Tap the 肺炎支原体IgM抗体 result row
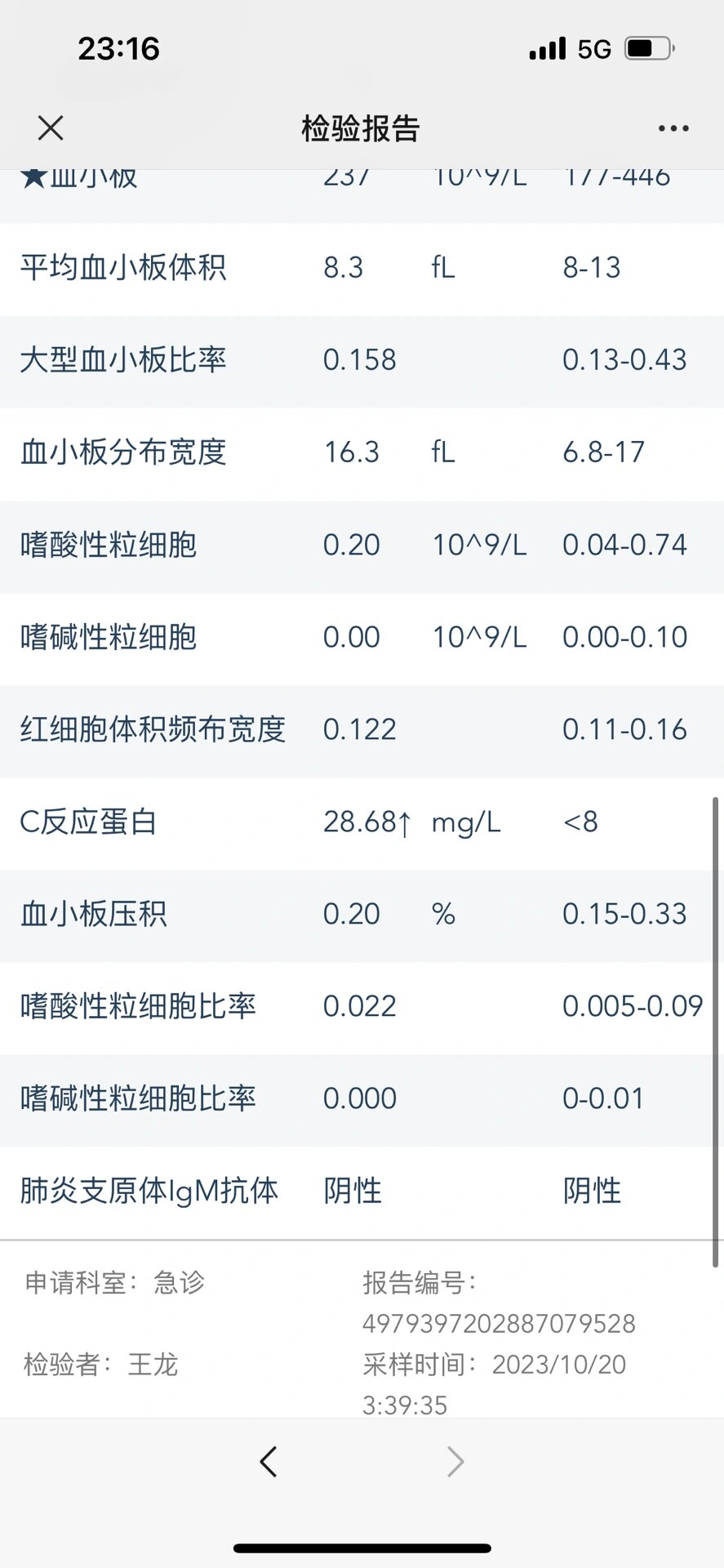Screen dimensions: 724x1568 coord(362,1191)
